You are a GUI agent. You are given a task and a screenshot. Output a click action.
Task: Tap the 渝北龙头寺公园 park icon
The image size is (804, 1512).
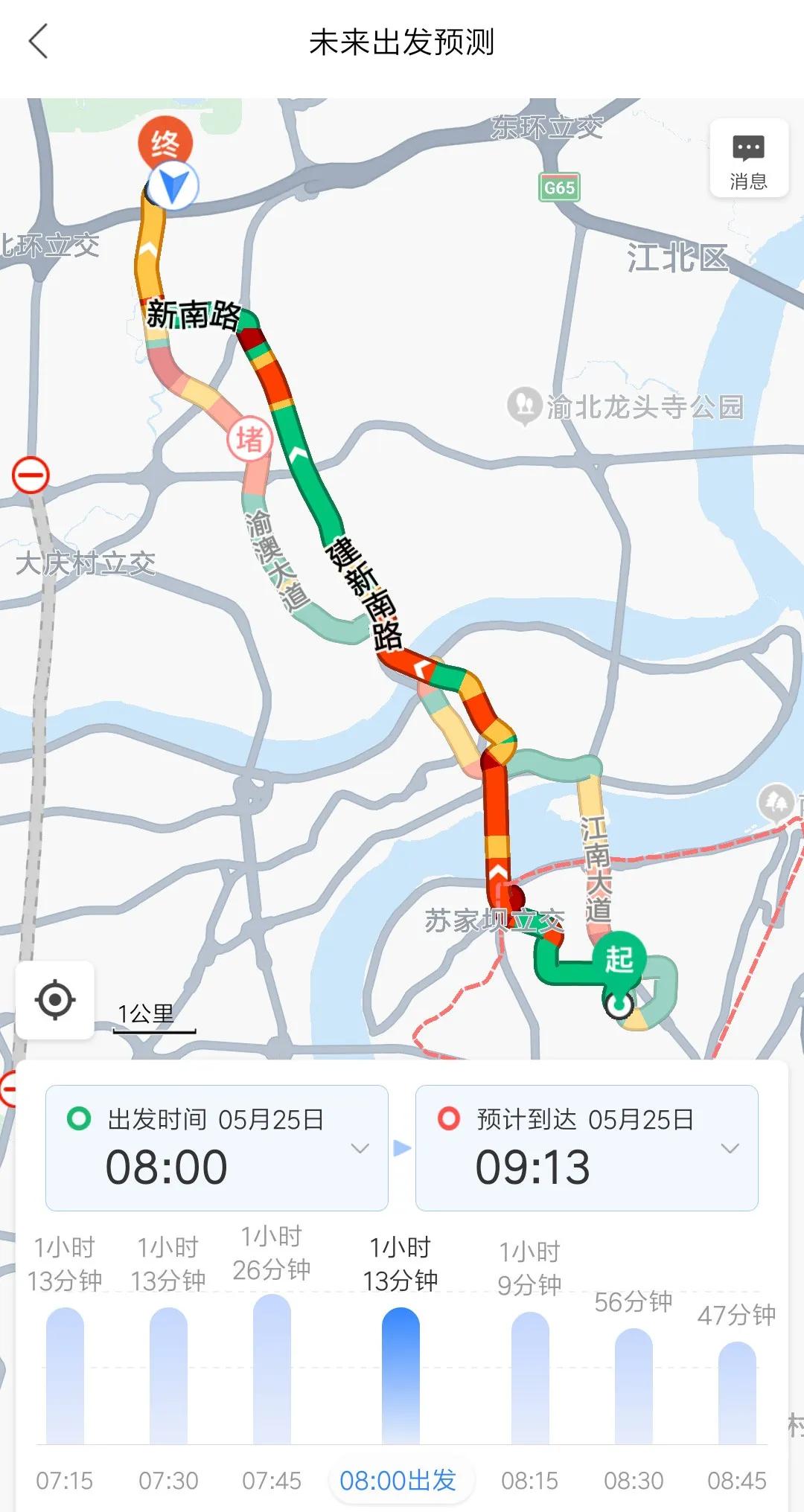pyautogui.click(x=526, y=406)
